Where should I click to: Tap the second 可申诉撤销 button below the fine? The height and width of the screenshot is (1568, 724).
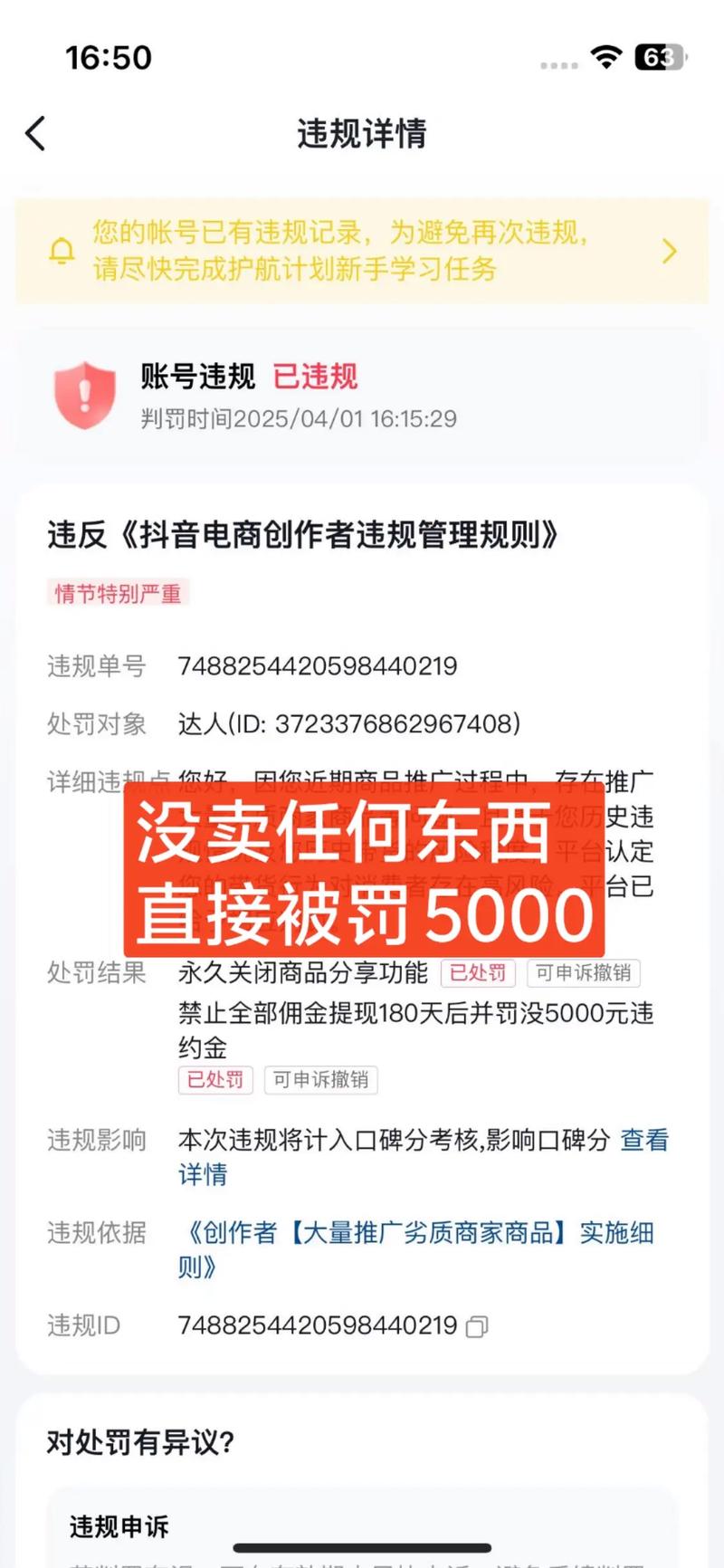[x=320, y=1079]
